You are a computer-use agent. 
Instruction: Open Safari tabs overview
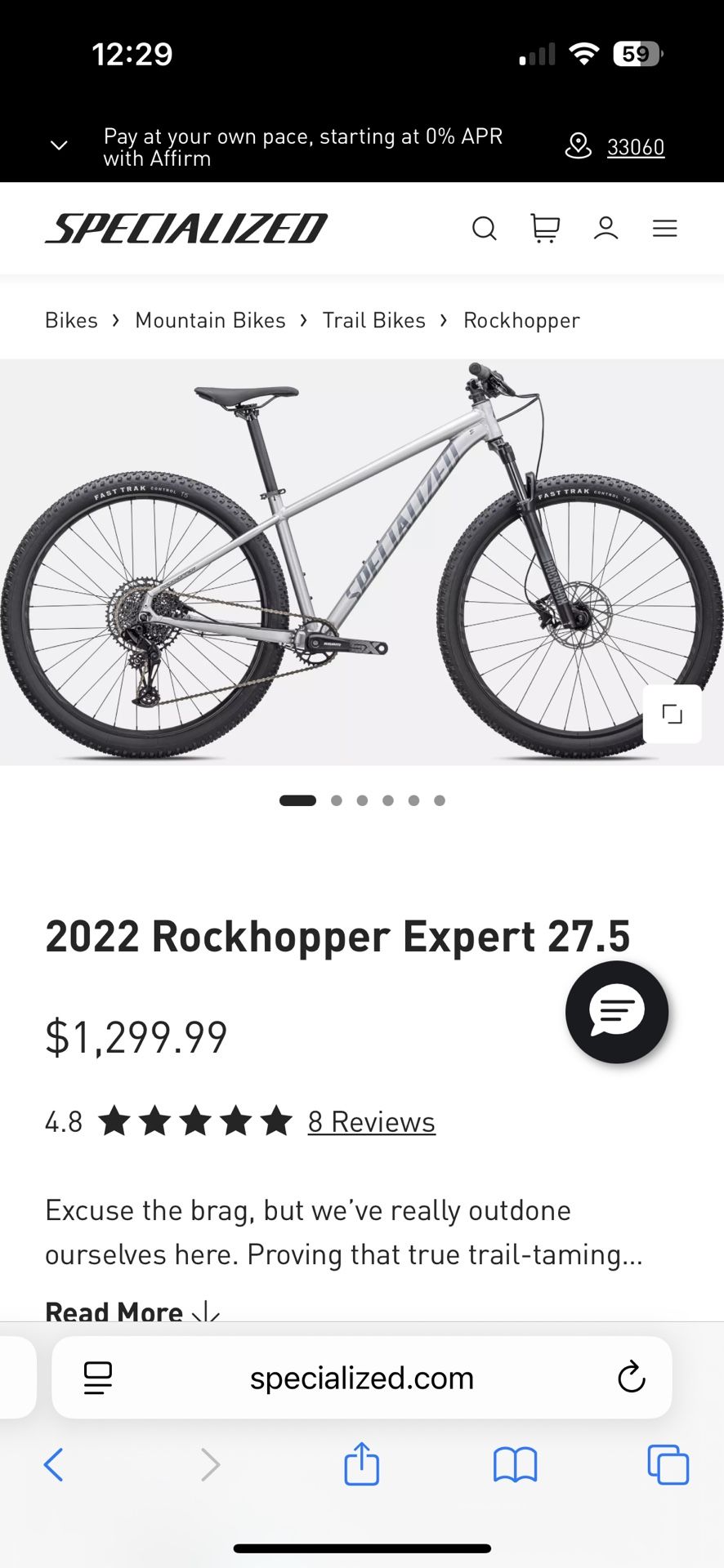coord(668,1464)
